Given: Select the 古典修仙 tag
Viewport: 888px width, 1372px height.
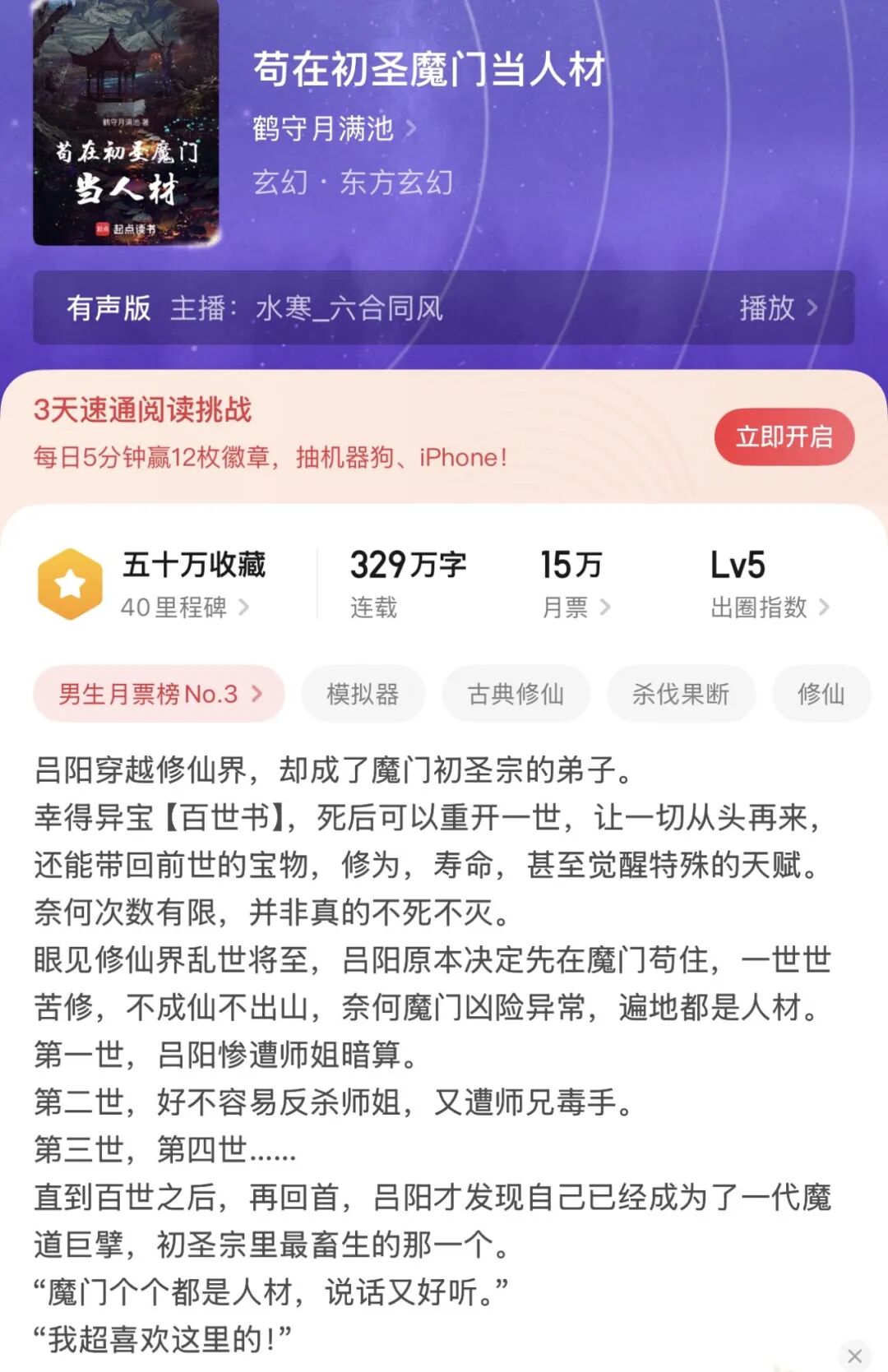Looking at the screenshot, I should [x=516, y=694].
